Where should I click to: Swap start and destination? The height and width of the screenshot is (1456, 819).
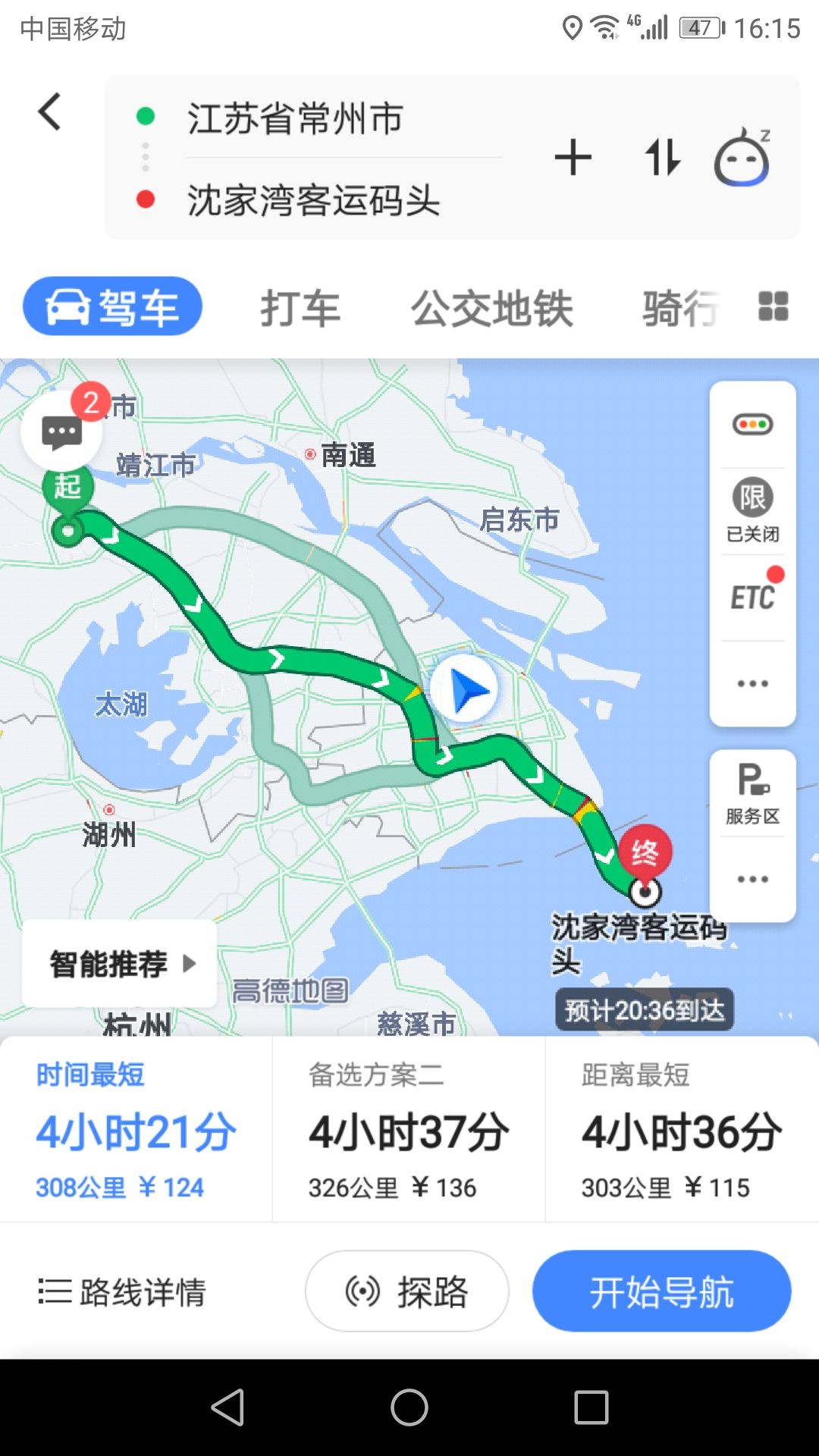tap(663, 158)
